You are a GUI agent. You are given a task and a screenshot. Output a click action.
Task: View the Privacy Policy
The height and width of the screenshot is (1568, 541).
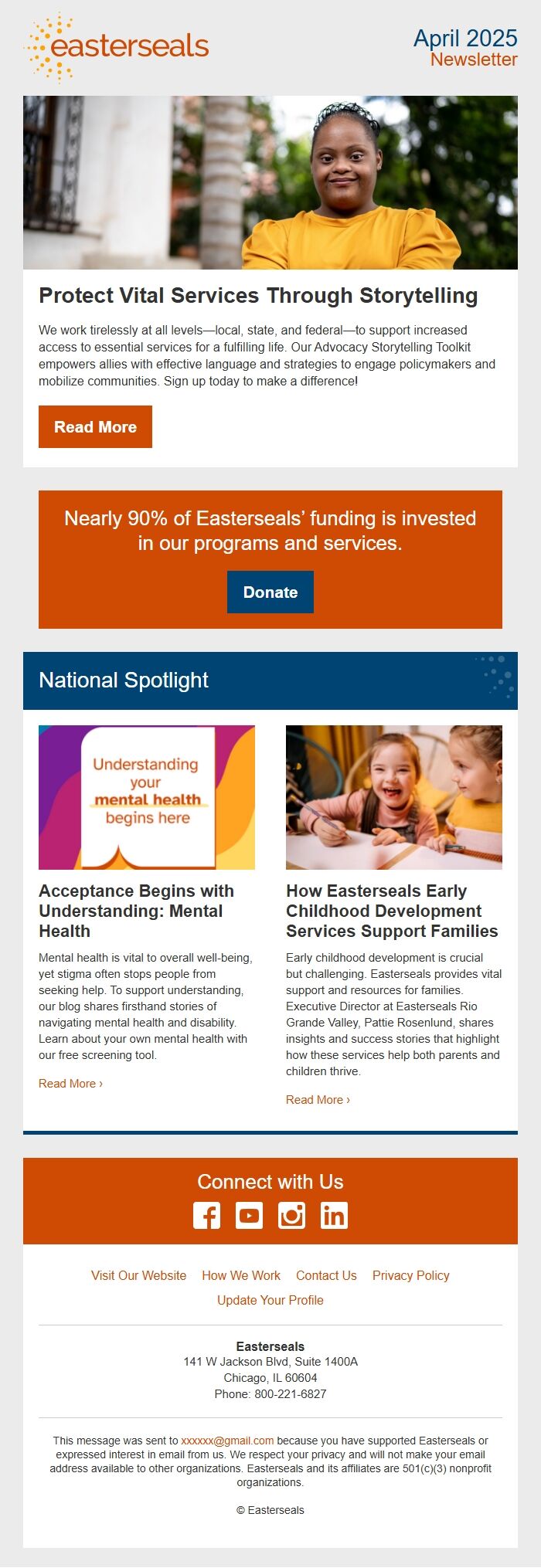(410, 1275)
